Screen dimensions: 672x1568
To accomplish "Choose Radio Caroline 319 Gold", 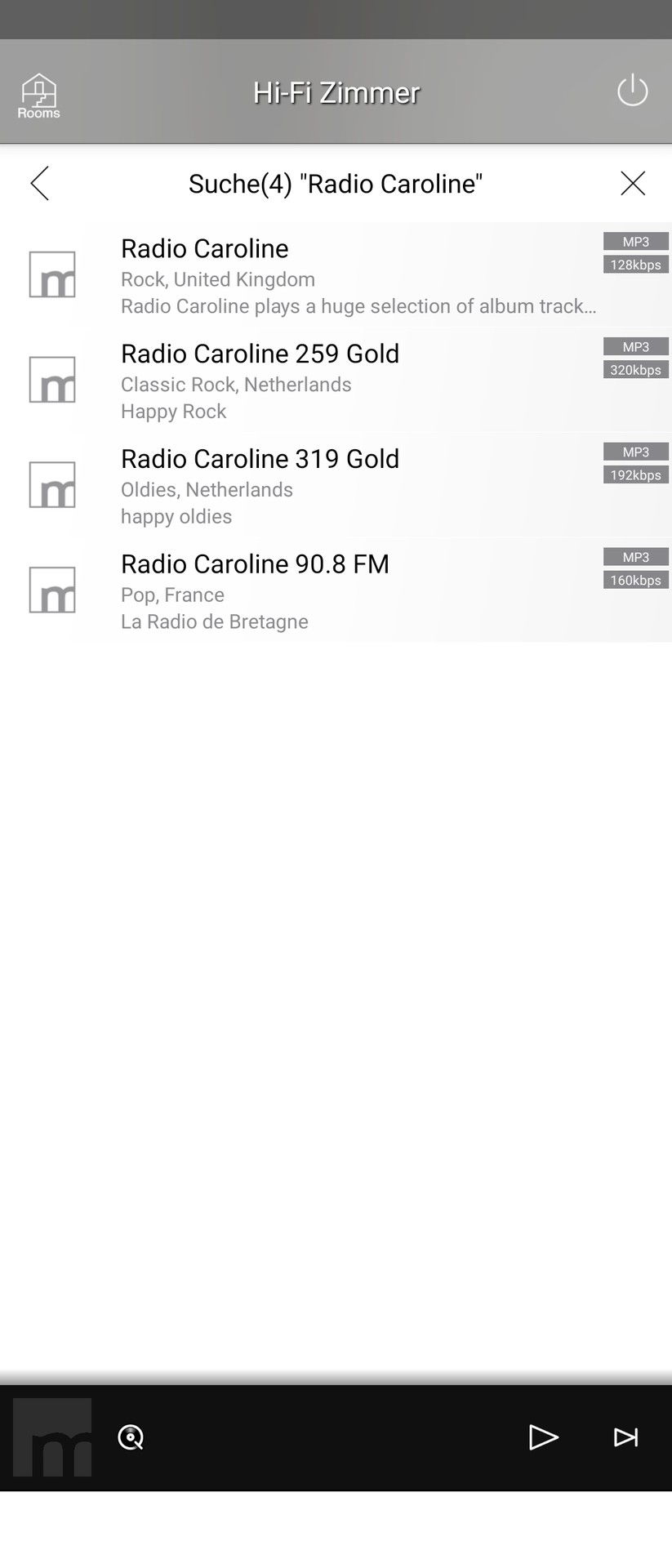I will pos(335,486).
